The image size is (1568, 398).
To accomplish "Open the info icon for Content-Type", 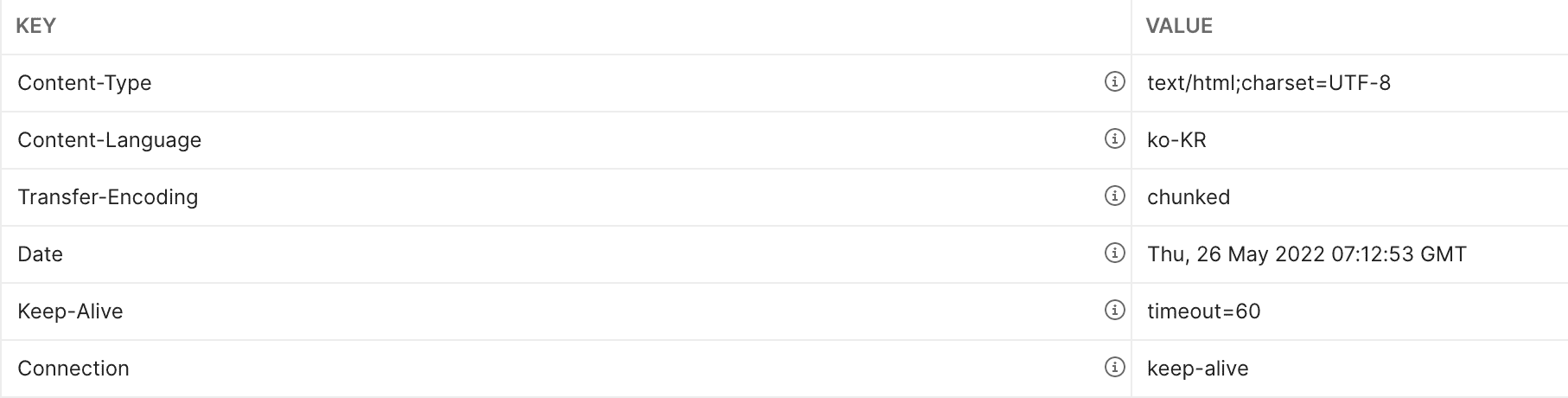I will [1114, 82].
